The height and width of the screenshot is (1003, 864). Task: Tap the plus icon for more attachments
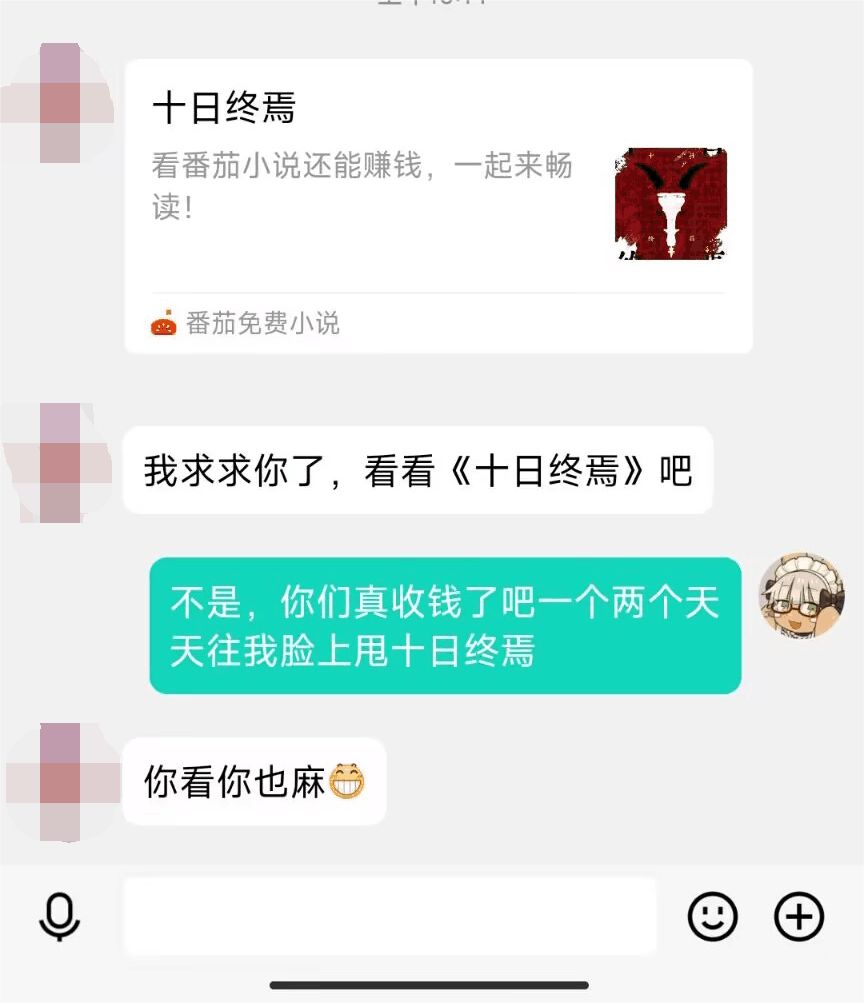798,916
